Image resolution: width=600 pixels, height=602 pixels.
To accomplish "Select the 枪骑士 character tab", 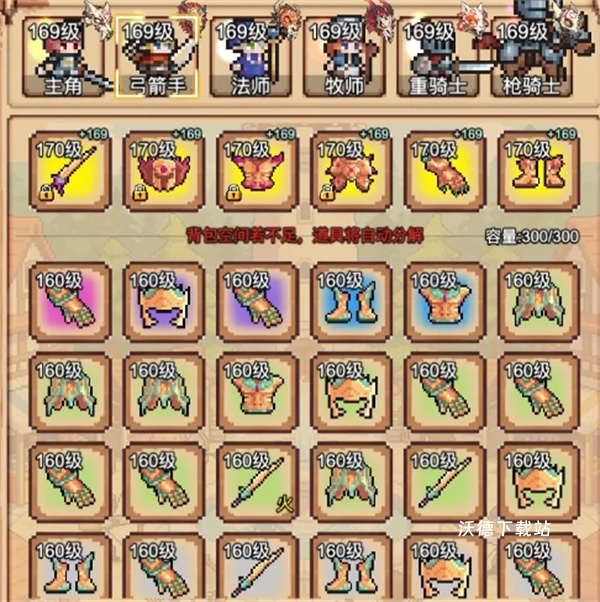I will click(x=533, y=58).
